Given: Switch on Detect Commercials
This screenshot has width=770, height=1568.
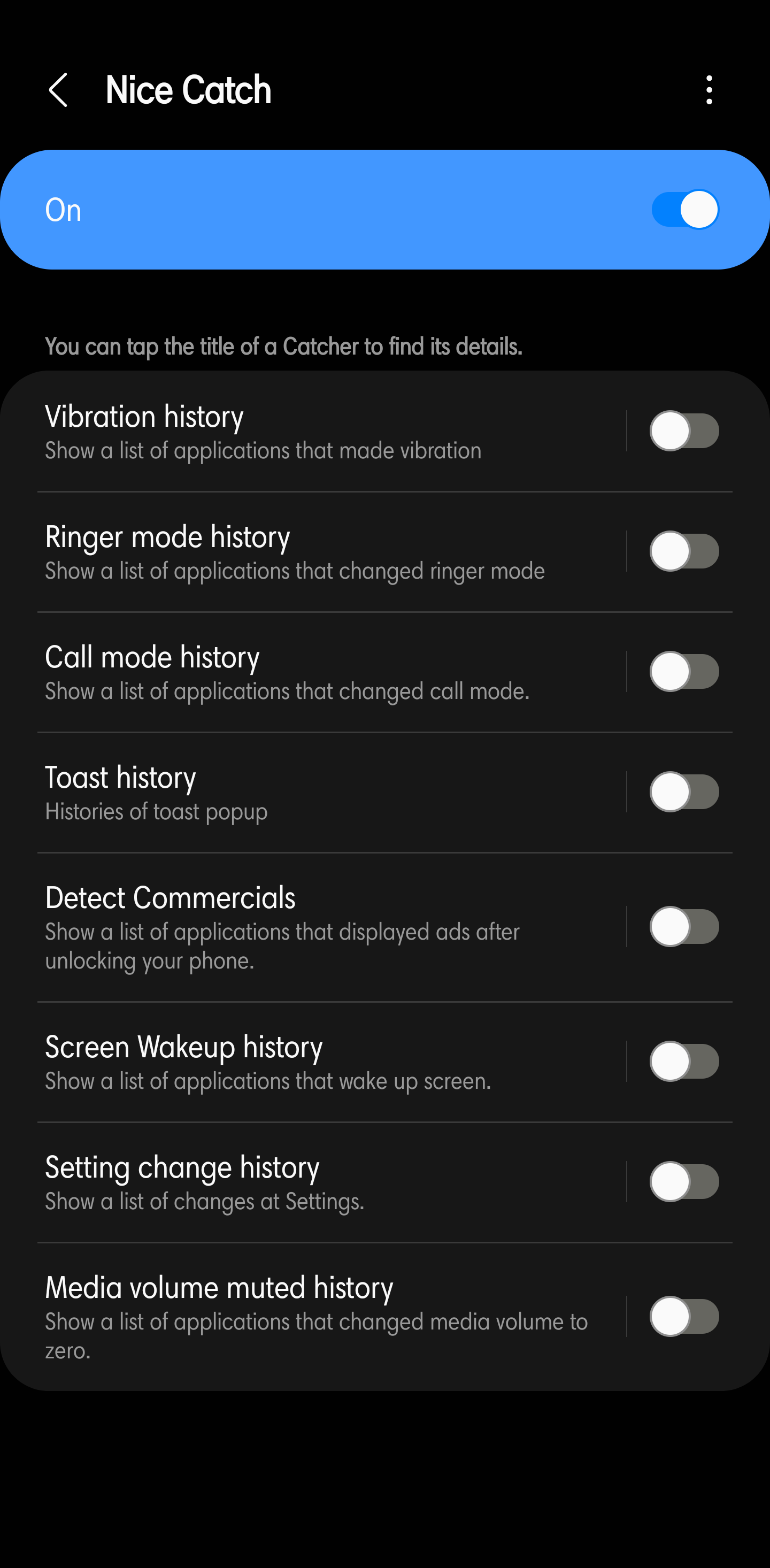Looking at the screenshot, I should pos(684,926).
